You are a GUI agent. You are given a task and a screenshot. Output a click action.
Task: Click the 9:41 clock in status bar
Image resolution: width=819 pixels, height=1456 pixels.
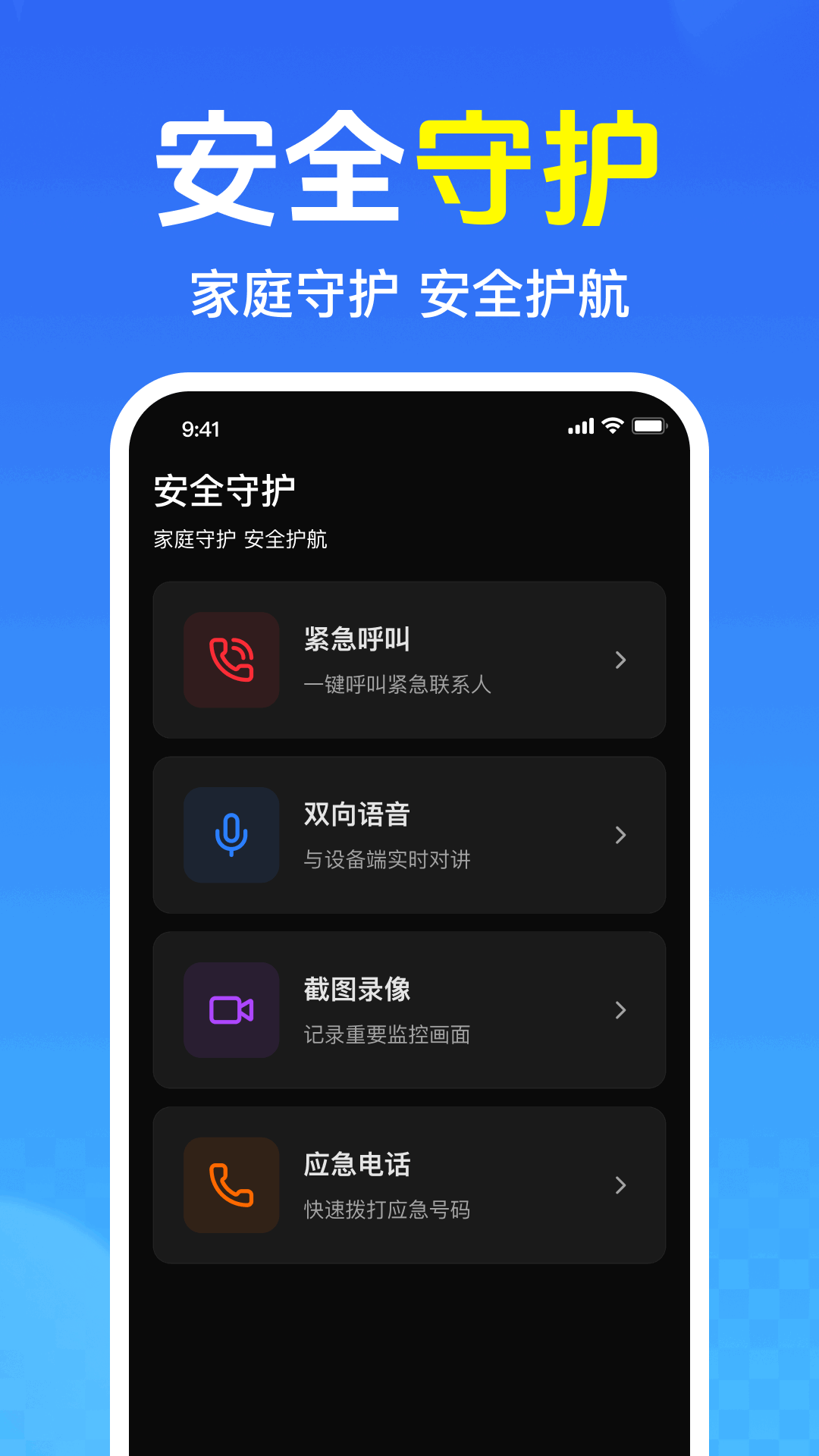199,429
